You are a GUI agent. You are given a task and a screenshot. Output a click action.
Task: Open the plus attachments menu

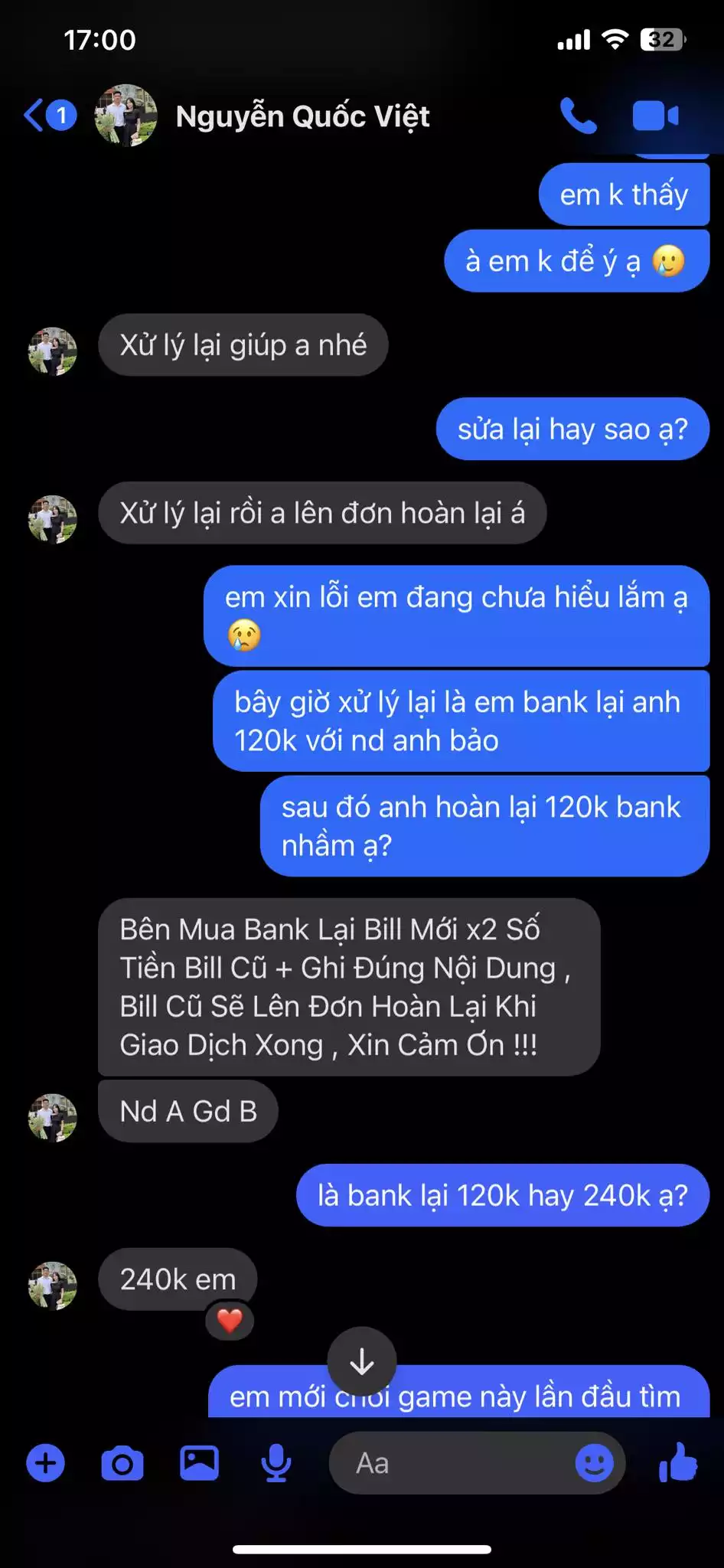click(x=46, y=1463)
